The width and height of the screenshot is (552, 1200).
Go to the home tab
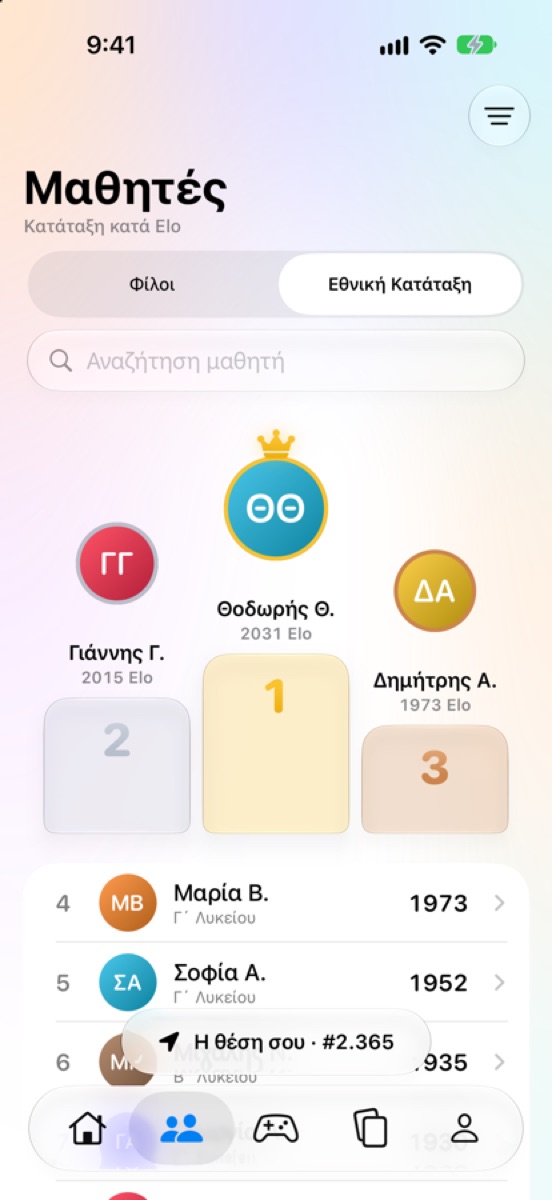(x=87, y=1129)
